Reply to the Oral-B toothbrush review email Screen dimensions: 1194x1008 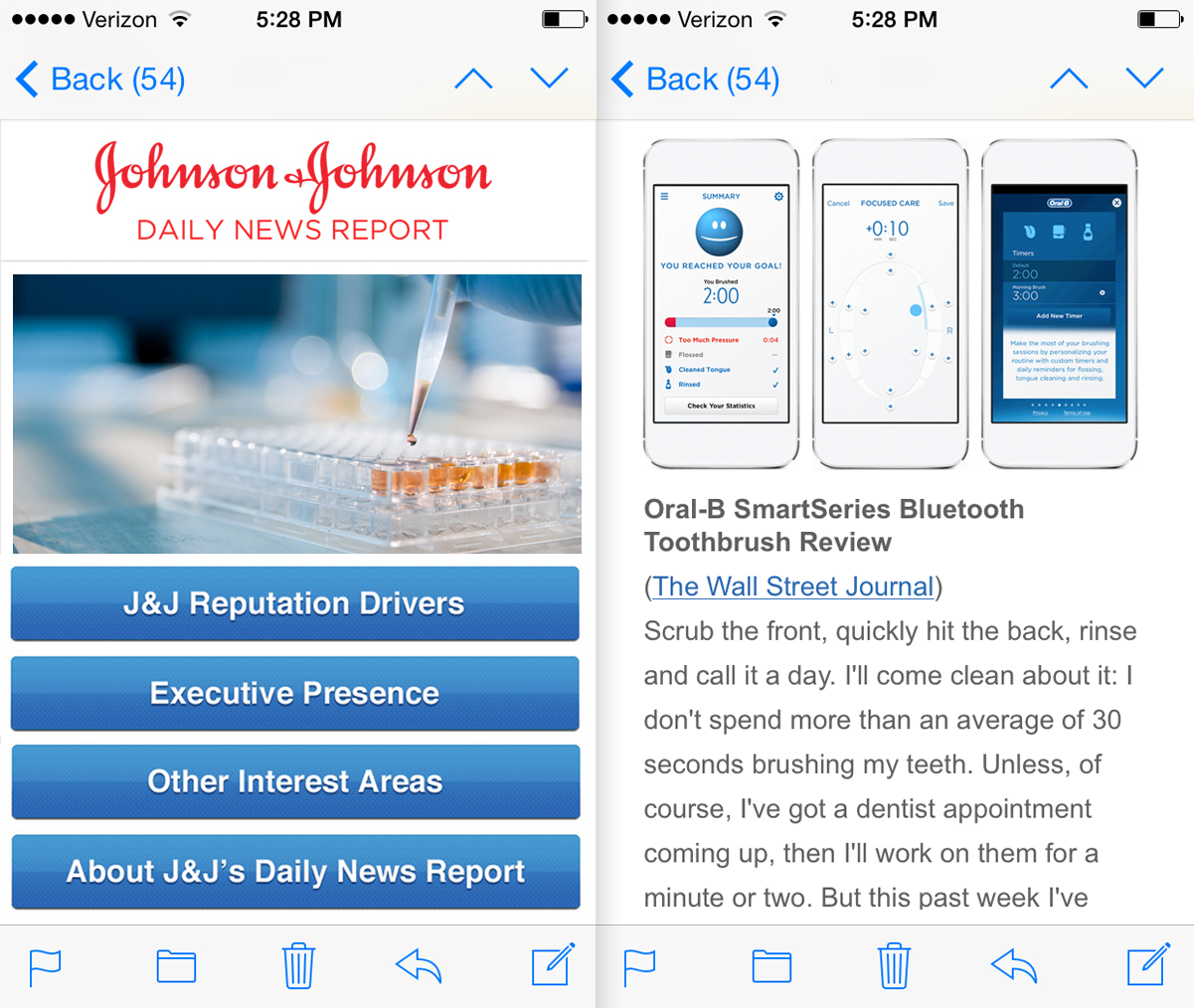click(1014, 965)
